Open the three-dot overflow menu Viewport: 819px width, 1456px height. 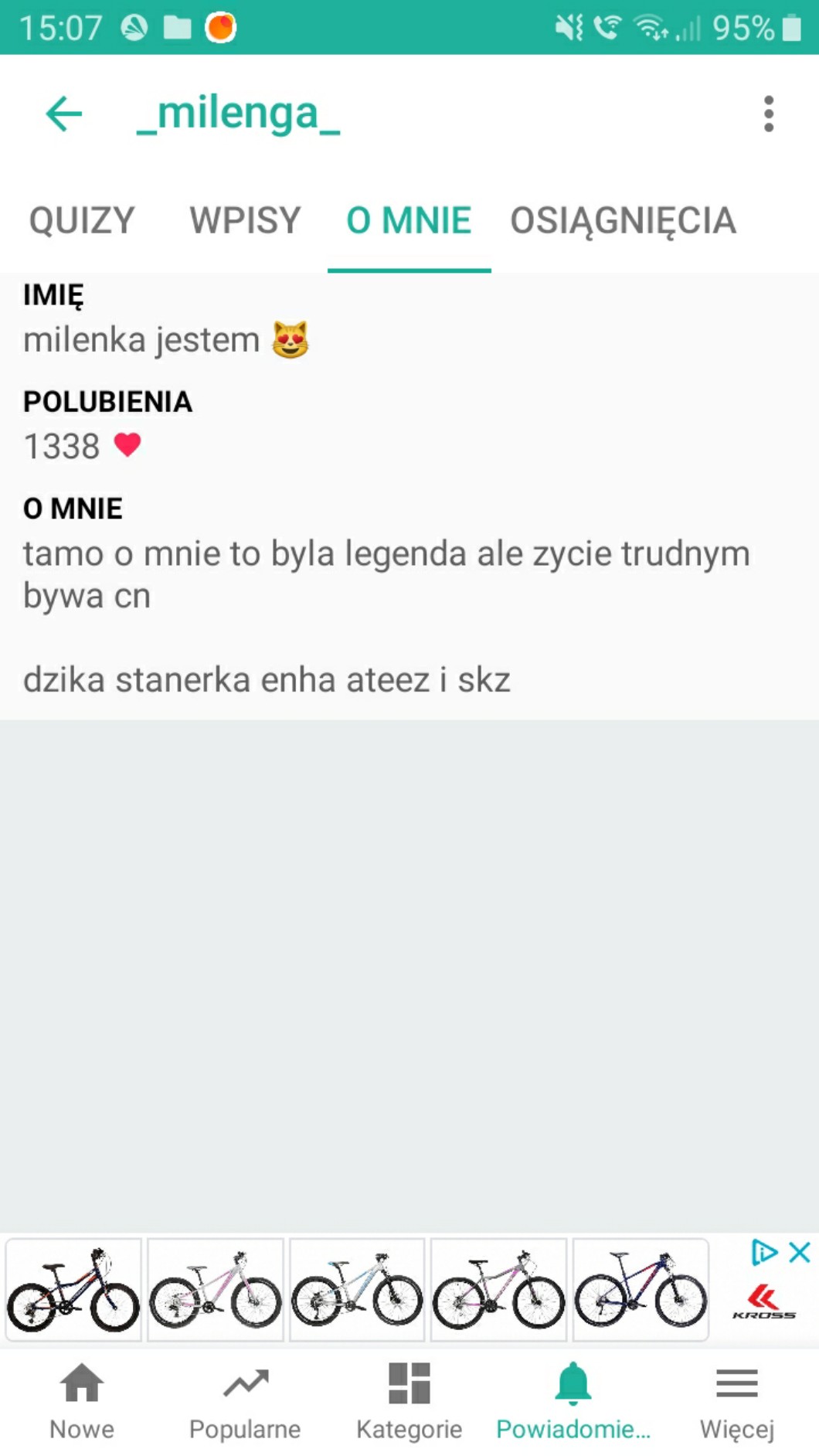click(x=768, y=114)
